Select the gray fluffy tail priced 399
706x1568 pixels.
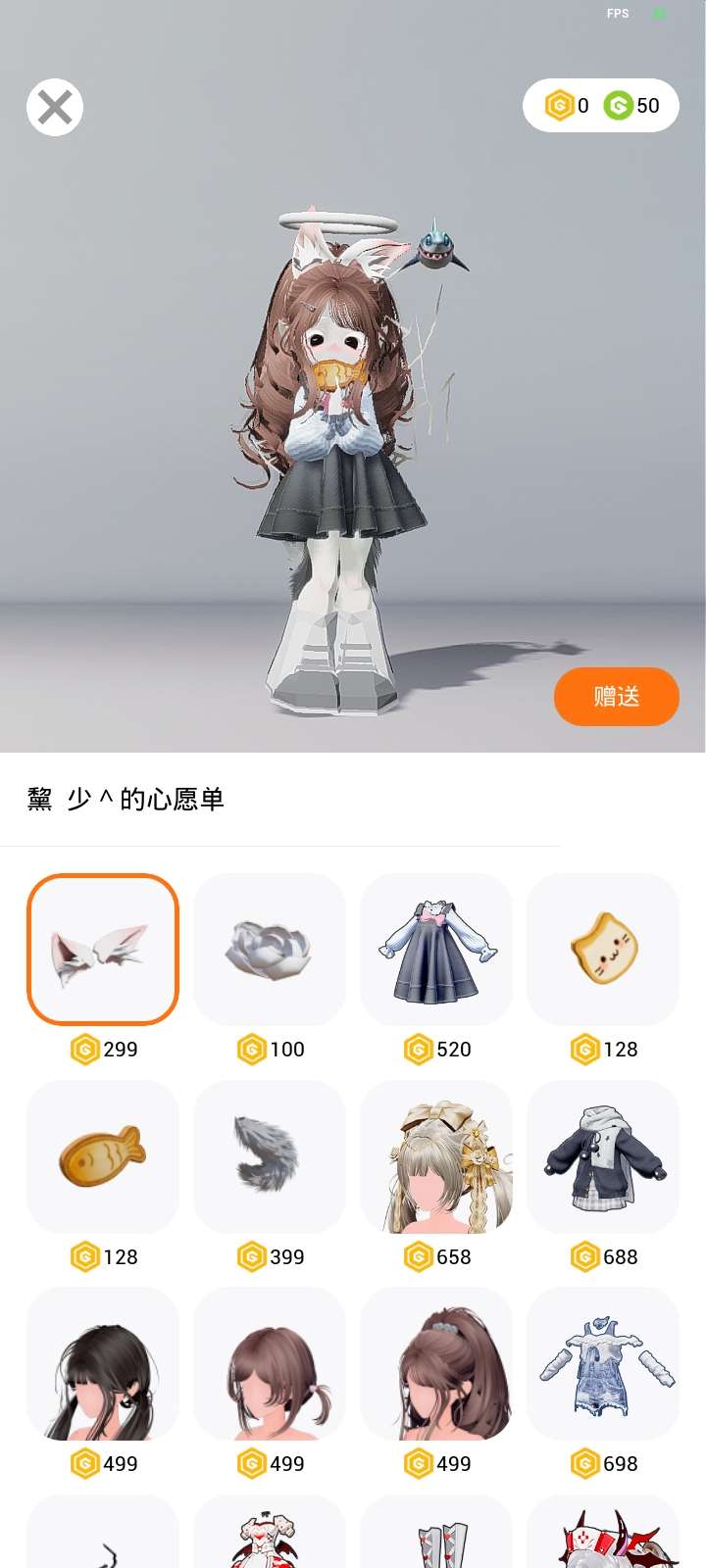pyautogui.click(x=270, y=1156)
